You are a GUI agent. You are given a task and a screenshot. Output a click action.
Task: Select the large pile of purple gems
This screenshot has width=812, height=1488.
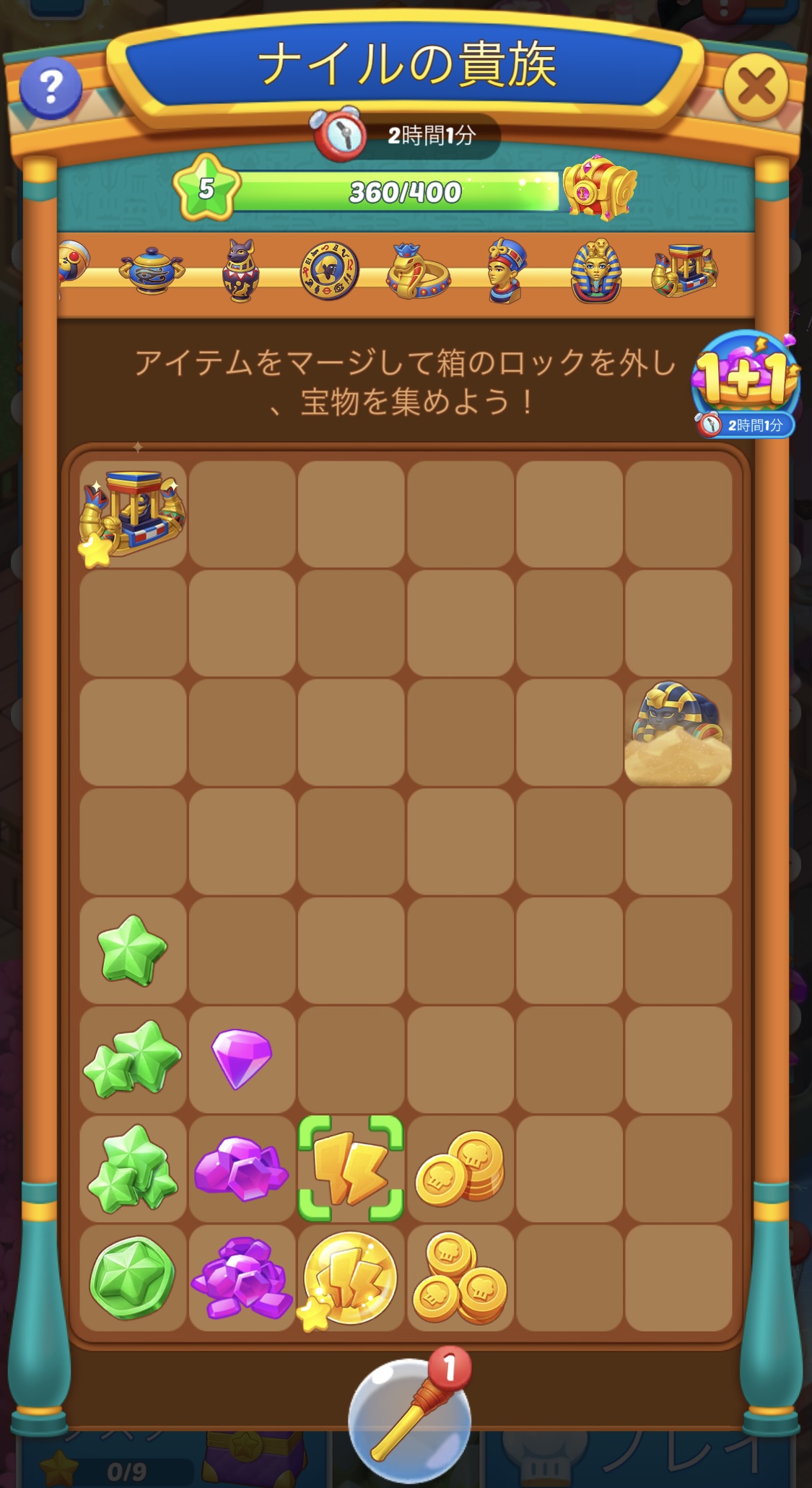(x=242, y=1278)
